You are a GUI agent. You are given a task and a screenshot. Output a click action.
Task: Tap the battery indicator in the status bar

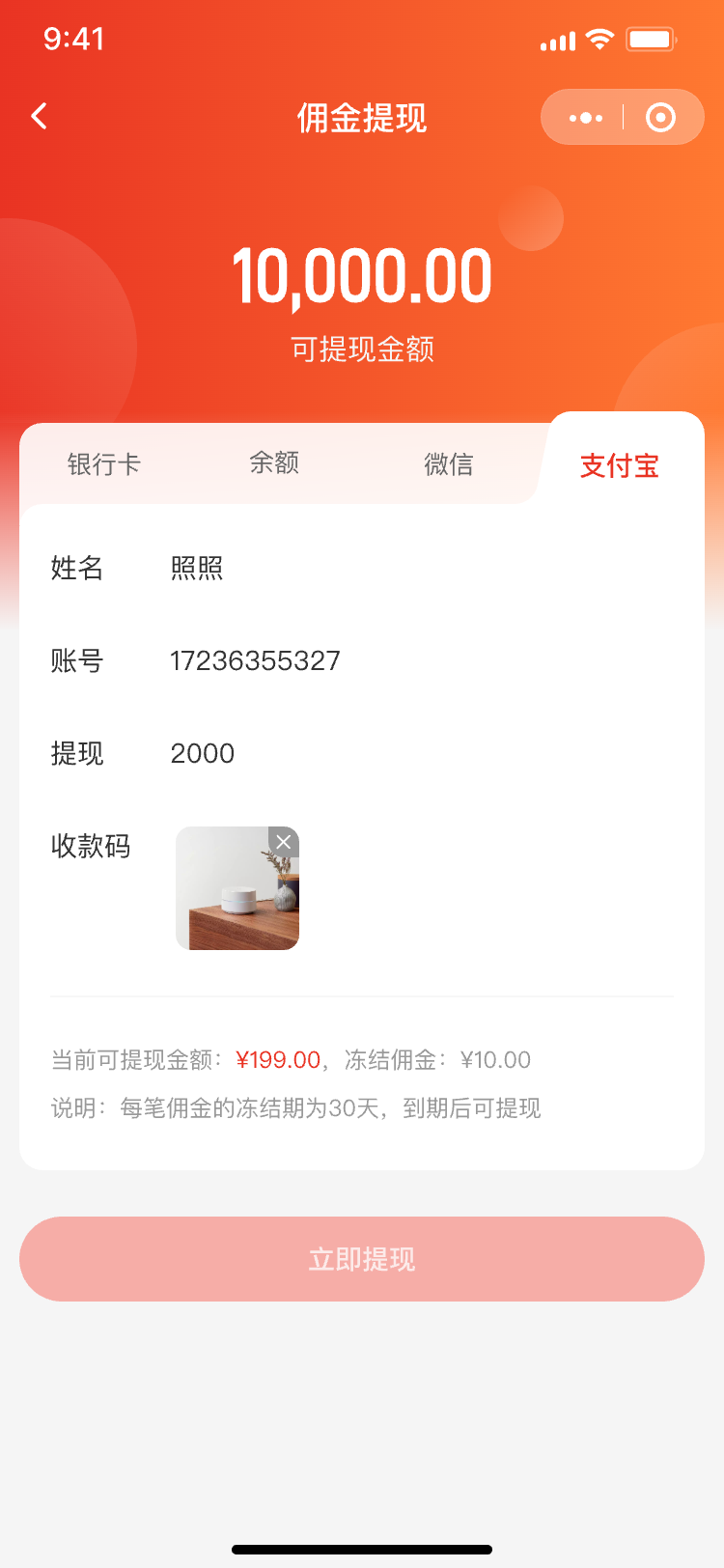click(x=652, y=40)
